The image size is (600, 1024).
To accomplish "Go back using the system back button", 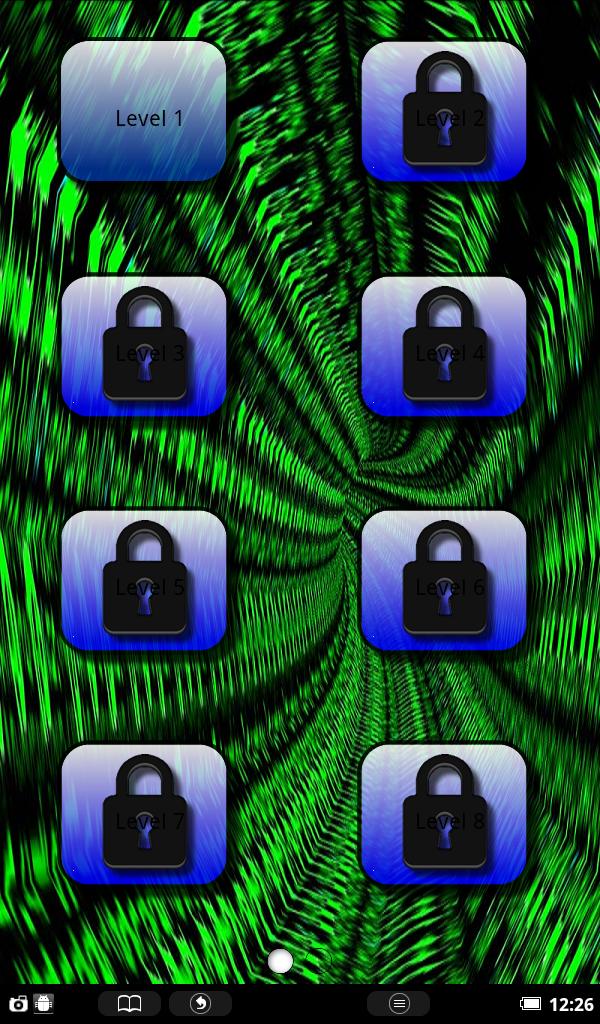I will 200,1003.
